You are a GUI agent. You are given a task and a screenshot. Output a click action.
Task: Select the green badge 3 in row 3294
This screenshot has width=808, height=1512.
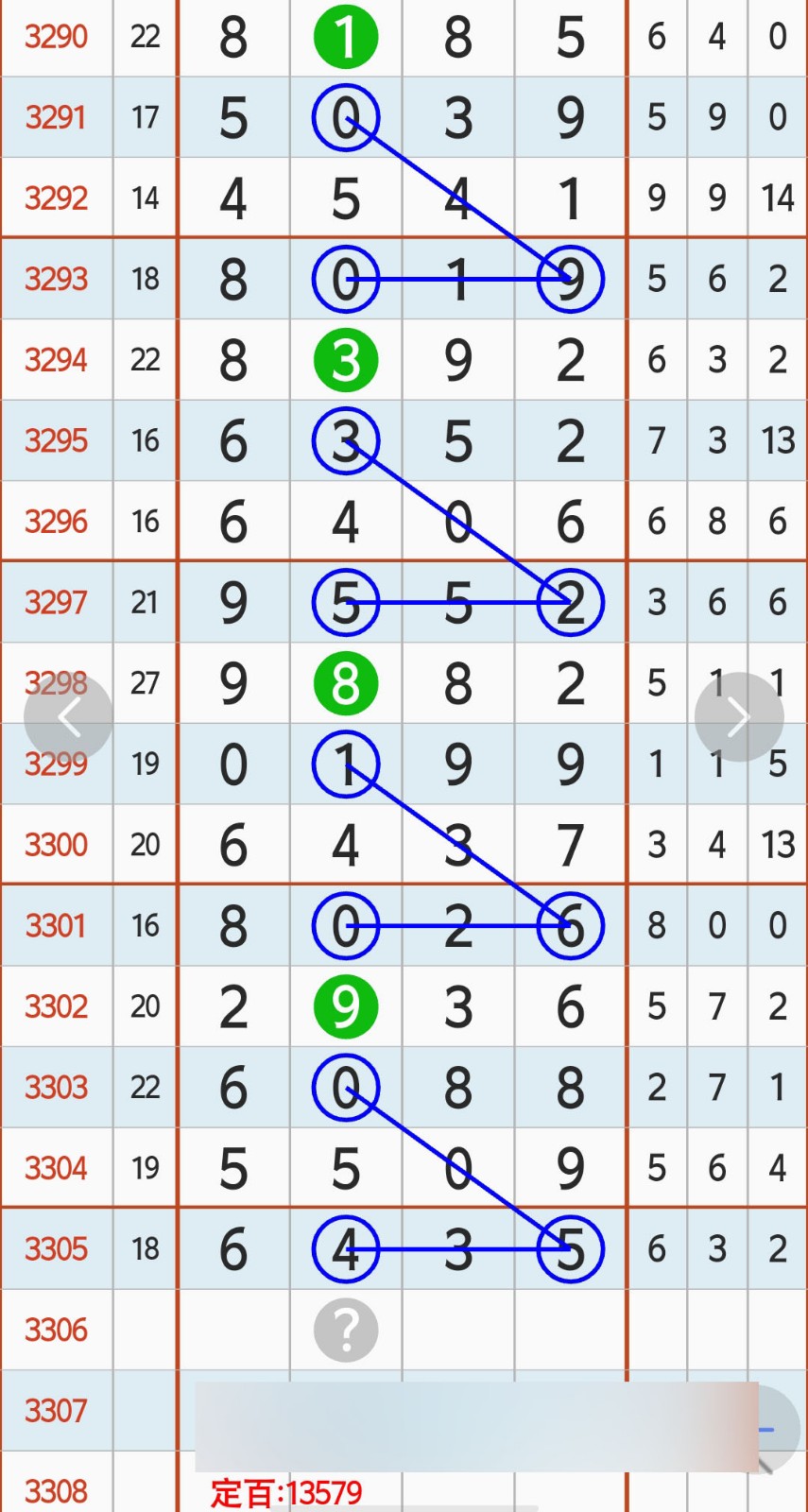coord(346,359)
